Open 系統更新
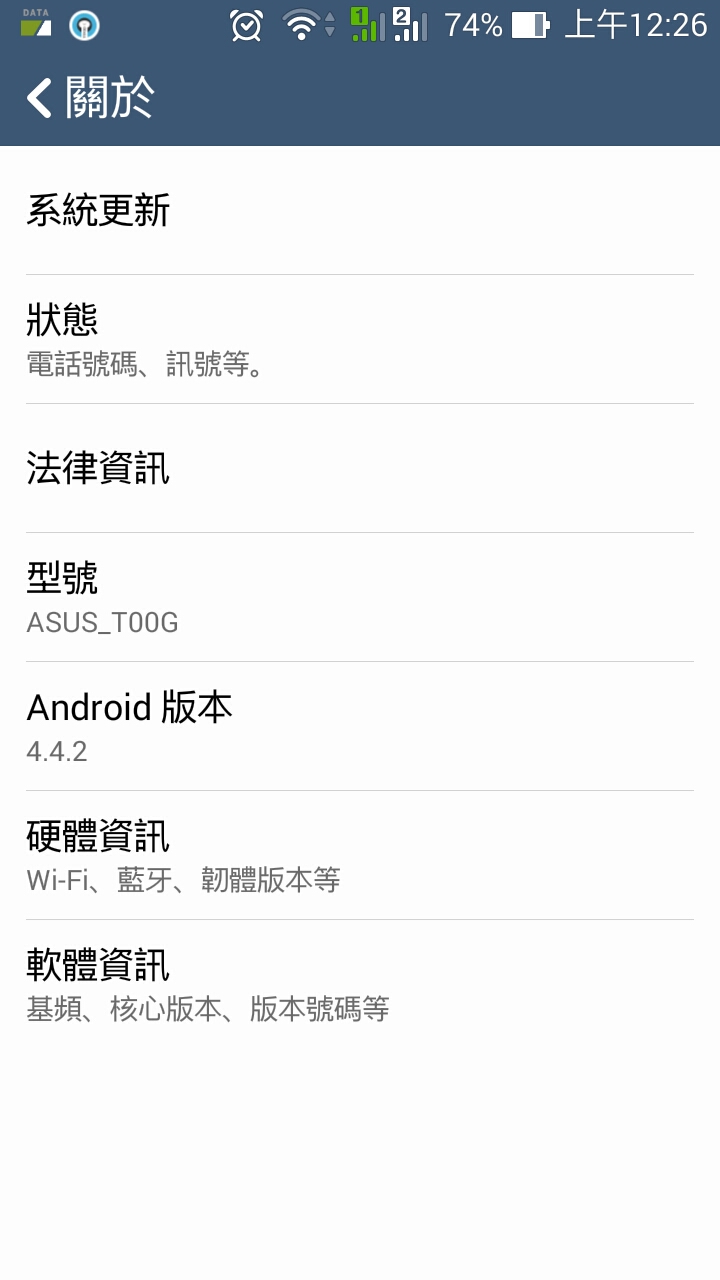The image size is (720, 1280). tap(360, 211)
